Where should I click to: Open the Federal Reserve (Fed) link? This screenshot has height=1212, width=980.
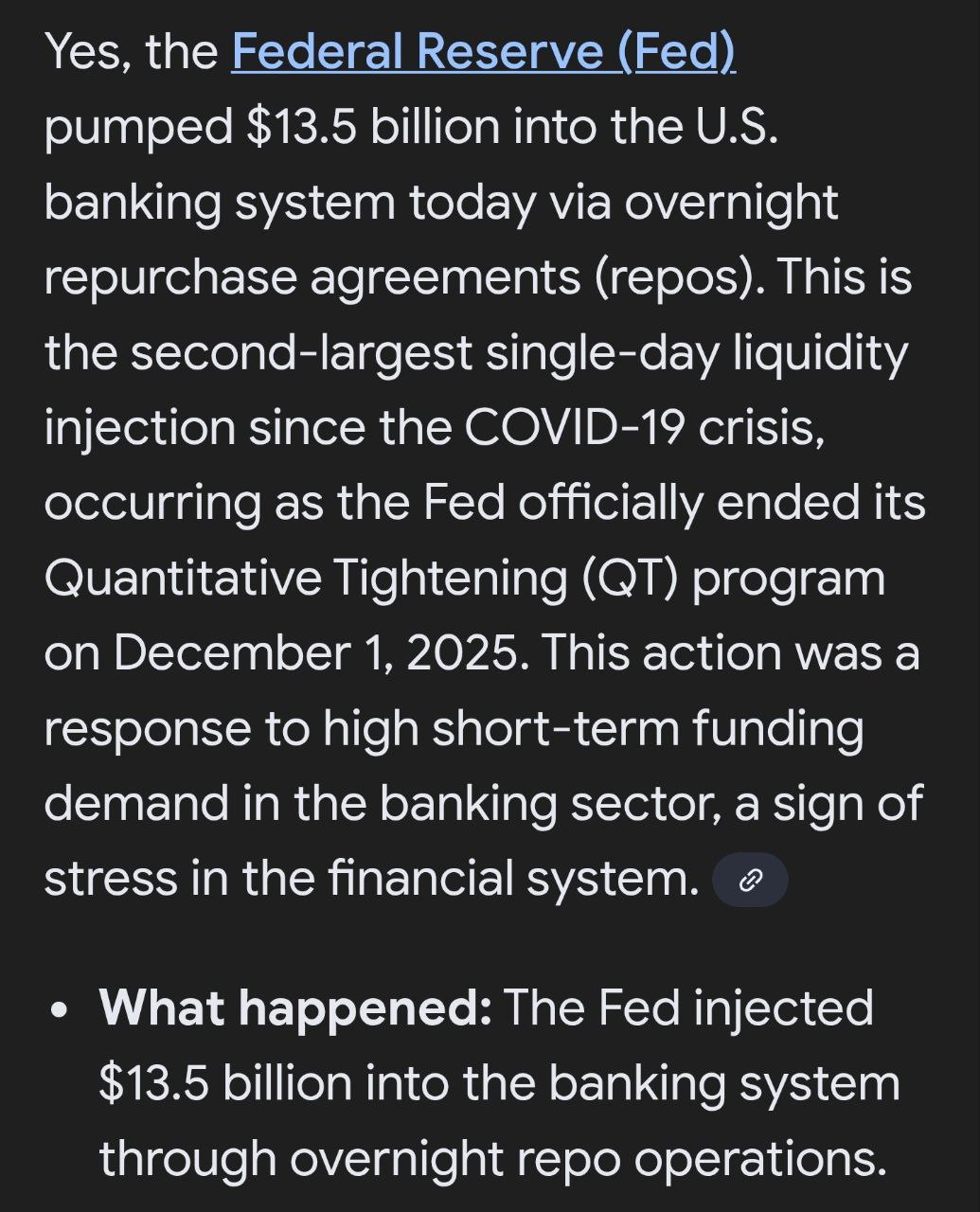click(x=483, y=51)
